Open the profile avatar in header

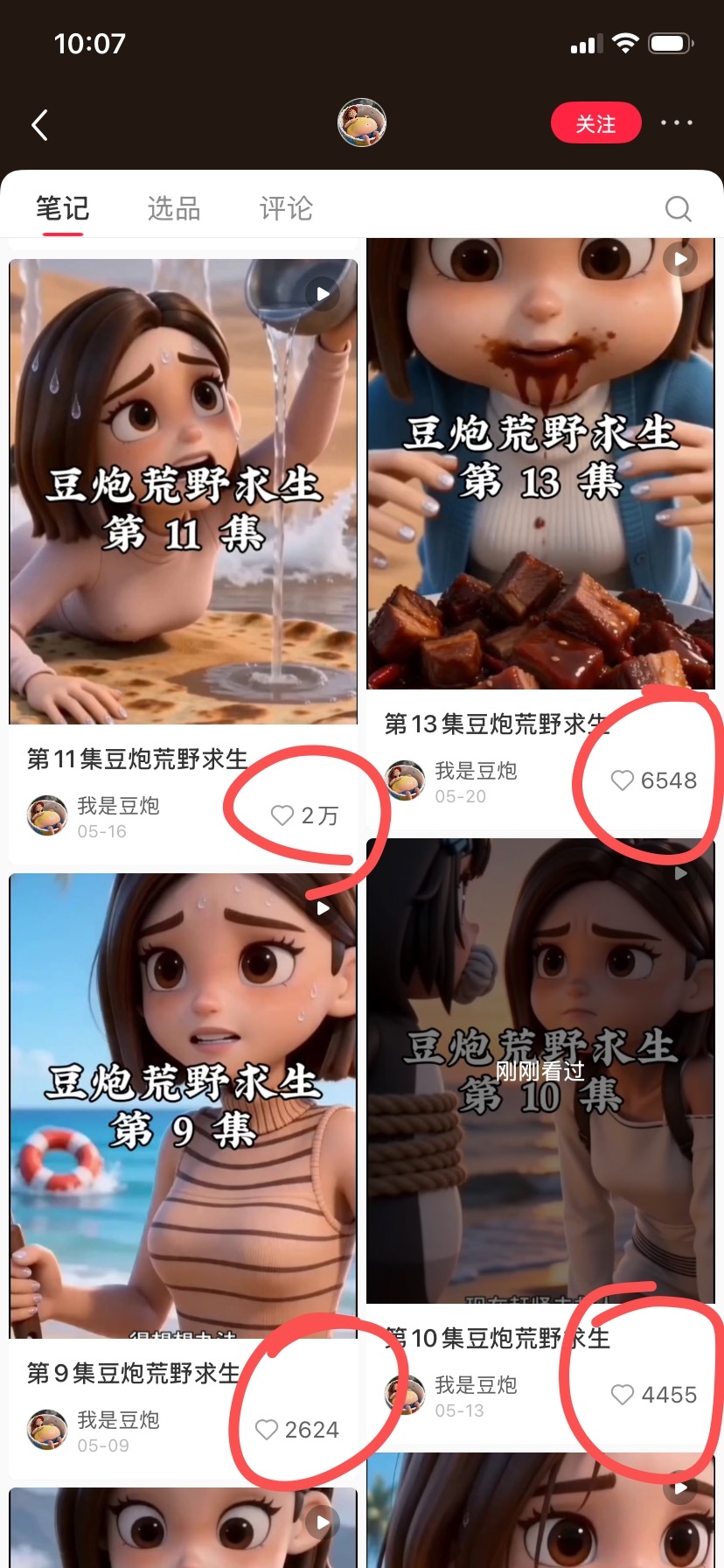362,122
